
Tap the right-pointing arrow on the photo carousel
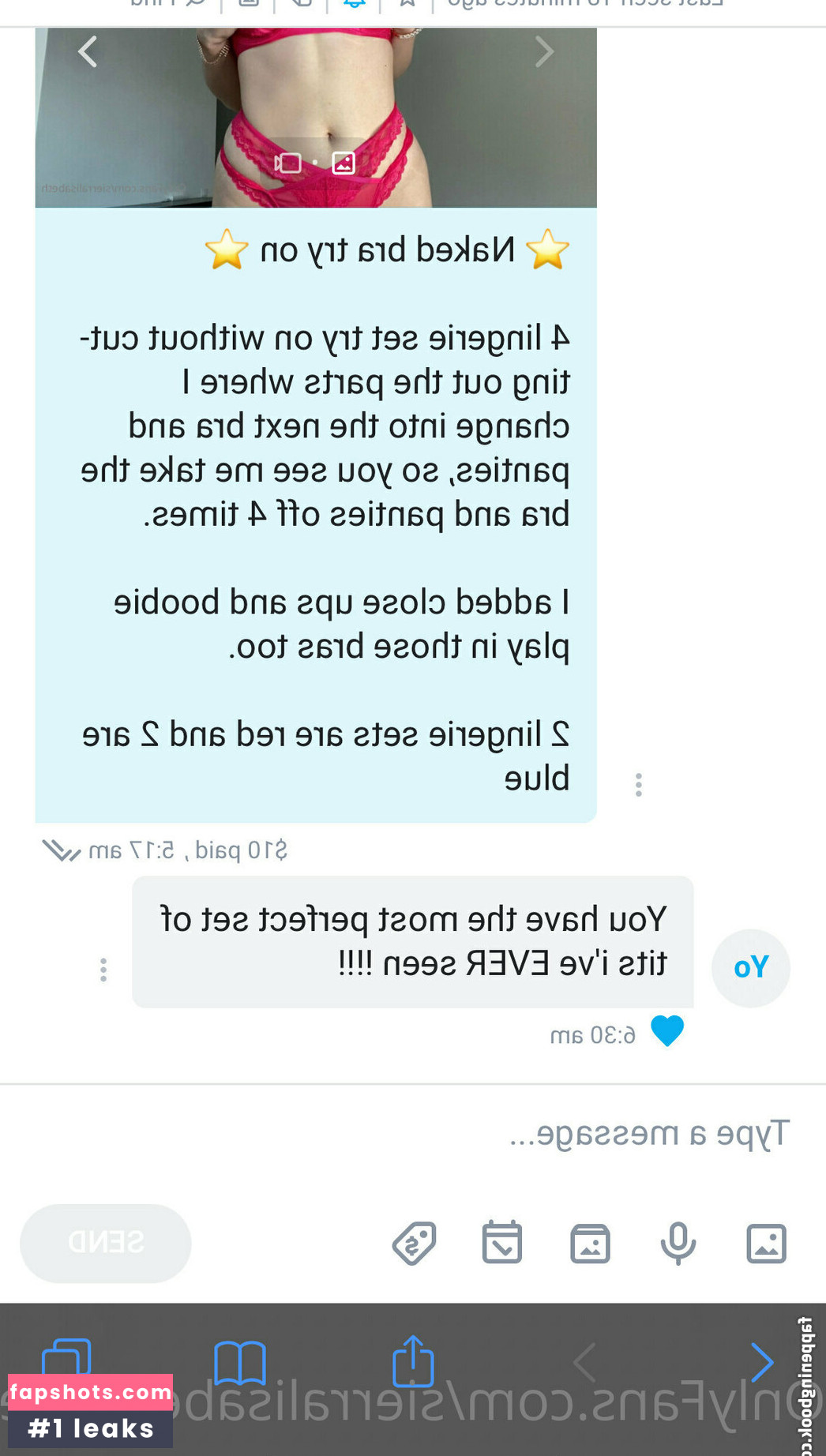pyautogui.click(x=544, y=52)
